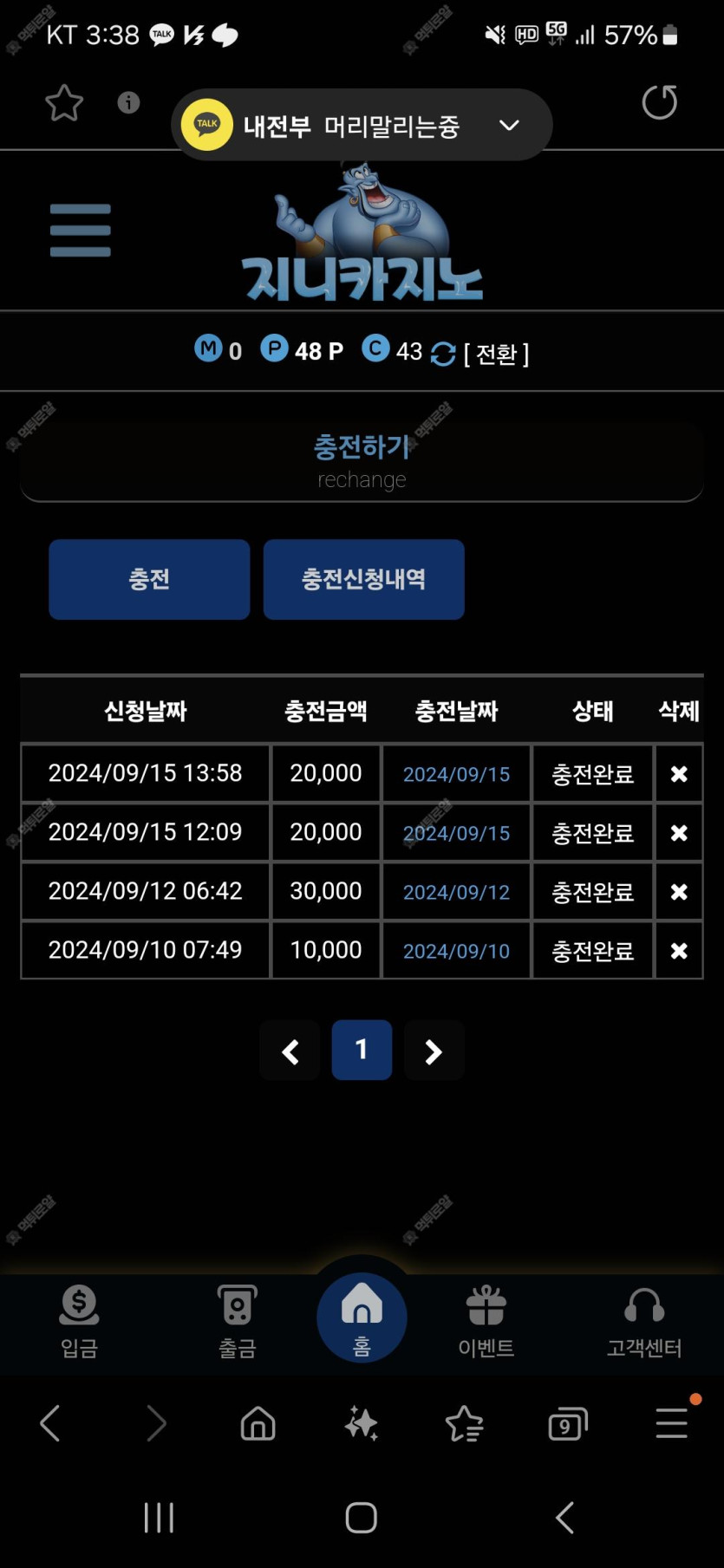Reload the page with the refresh icon

click(x=659, y=102)
